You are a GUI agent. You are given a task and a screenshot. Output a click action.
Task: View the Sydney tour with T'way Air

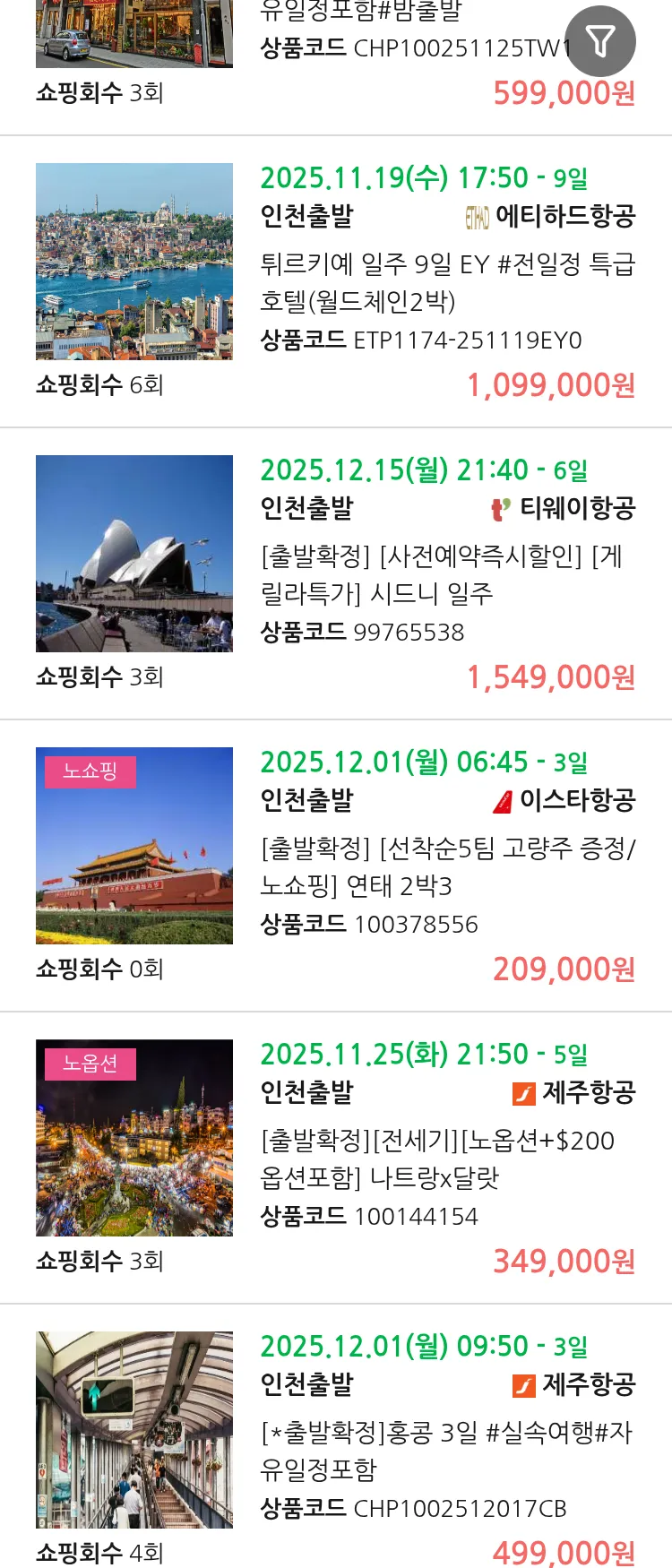click(x=446, y=573)
